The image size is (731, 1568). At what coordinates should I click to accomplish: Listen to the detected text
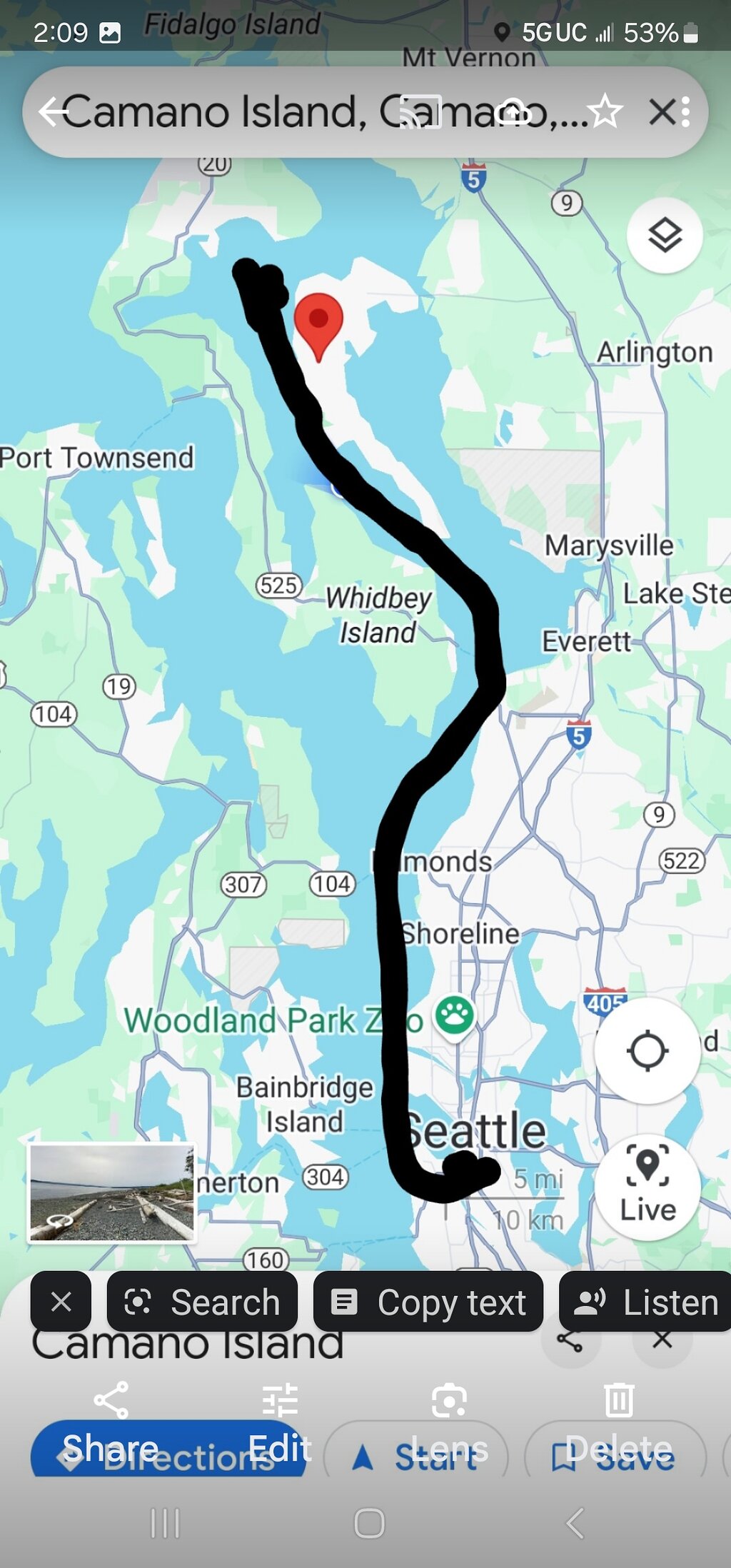coord(646,1302)
